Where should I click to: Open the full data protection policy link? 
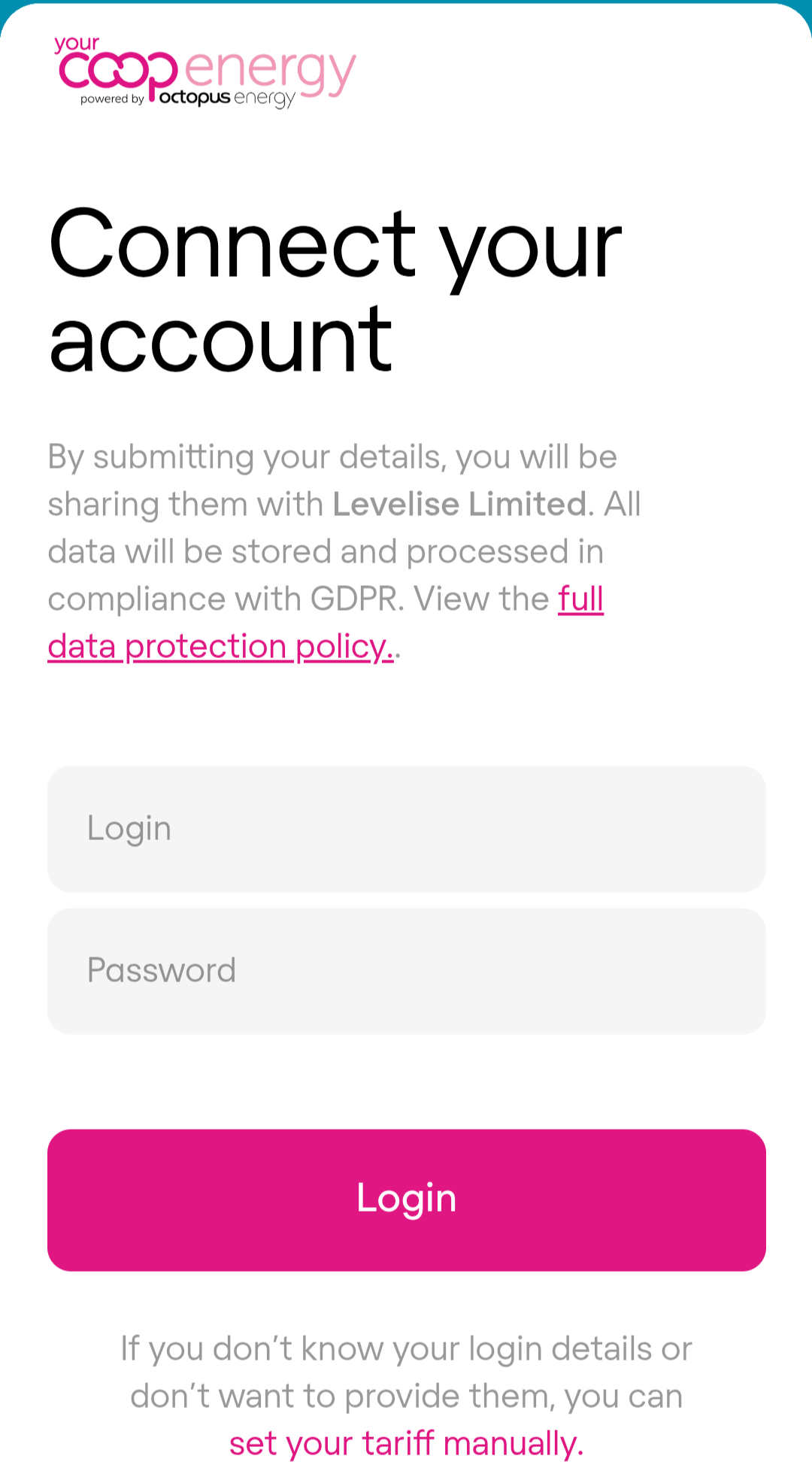tap(220, 646)
